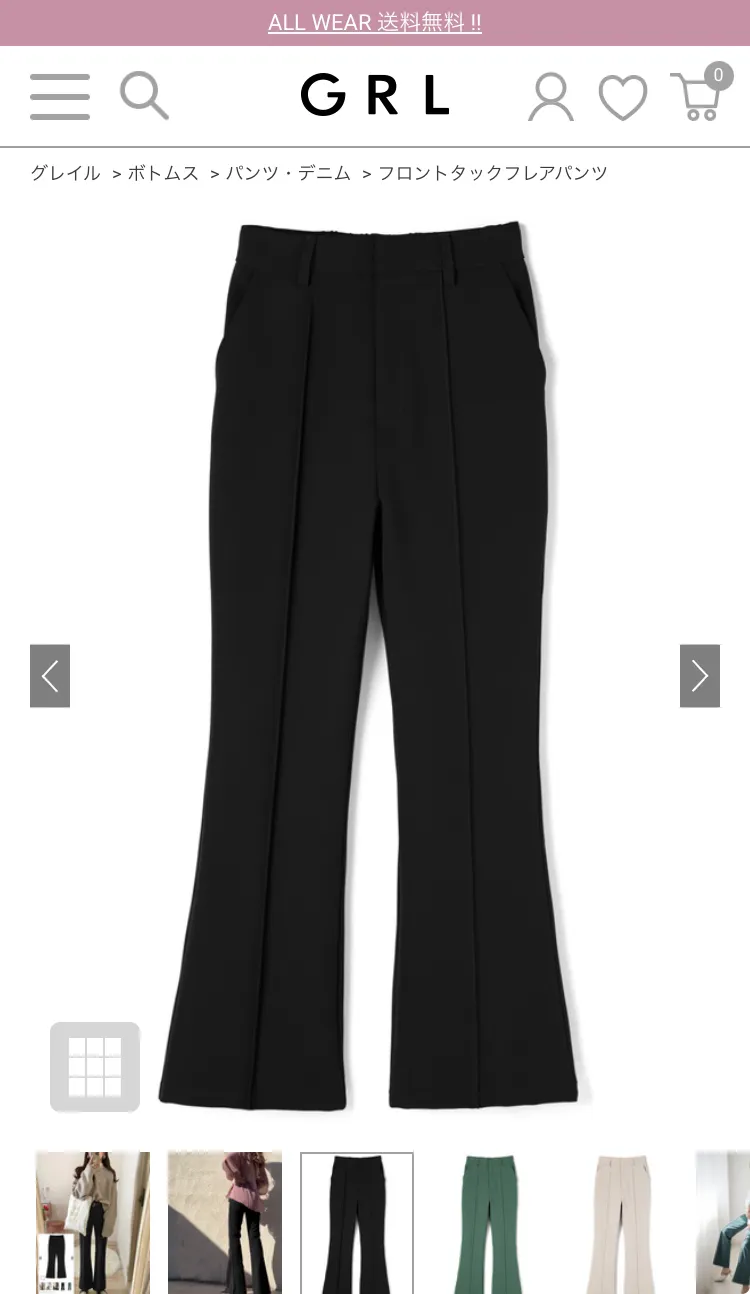Open the image grid view
This screenshot has width=750, height=1294.
95,1067
